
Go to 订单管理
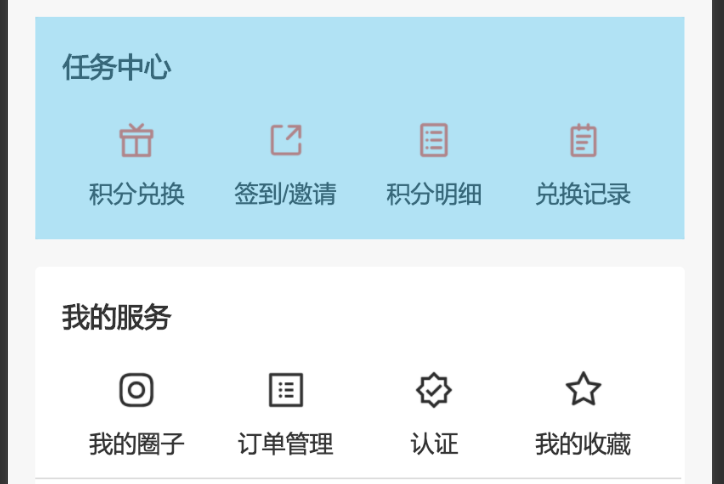pyautogui.click(x=285, y=413)
